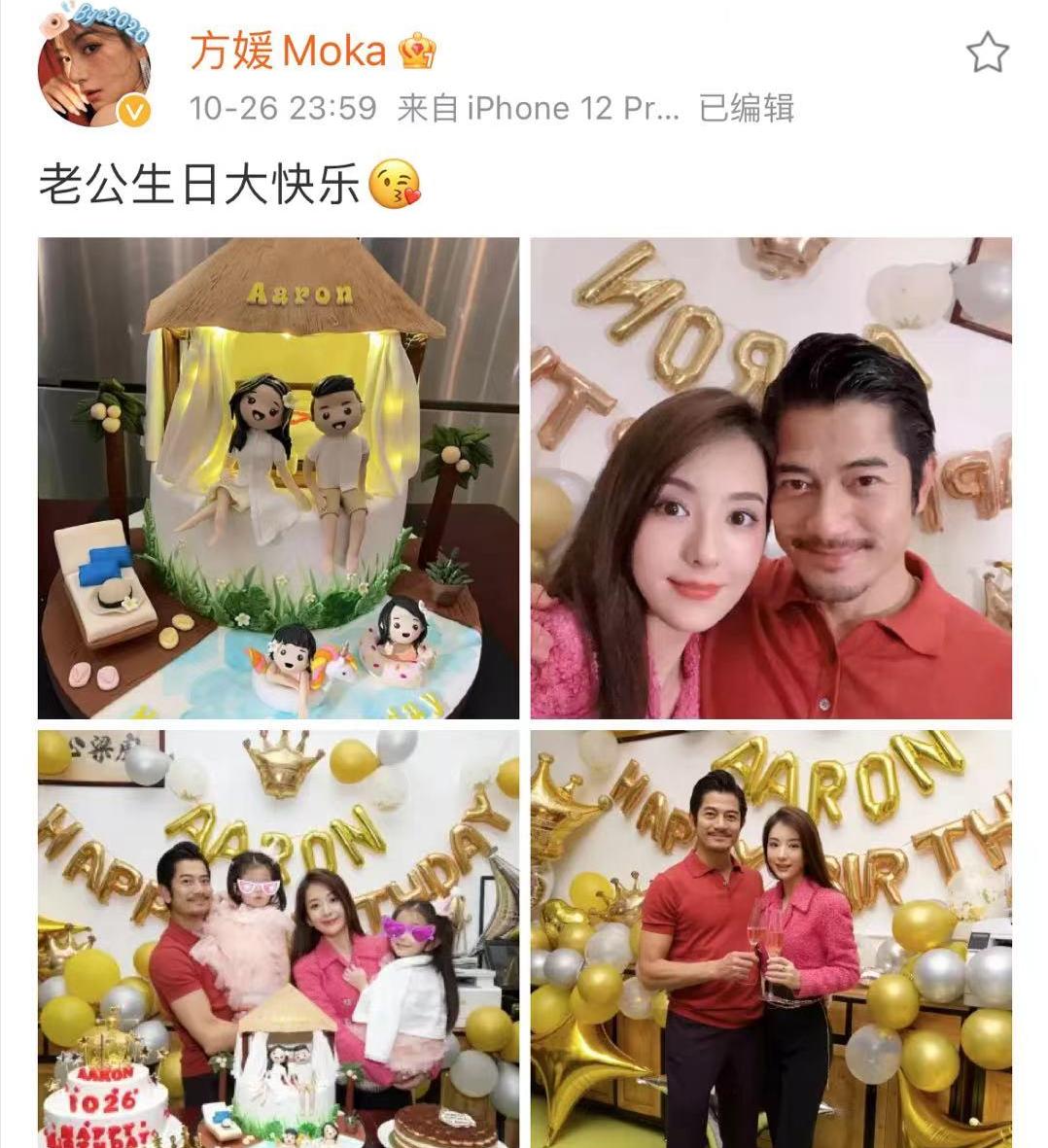
Task: Open the Aaron beach hut cake photo
Action: coord(278,477)
